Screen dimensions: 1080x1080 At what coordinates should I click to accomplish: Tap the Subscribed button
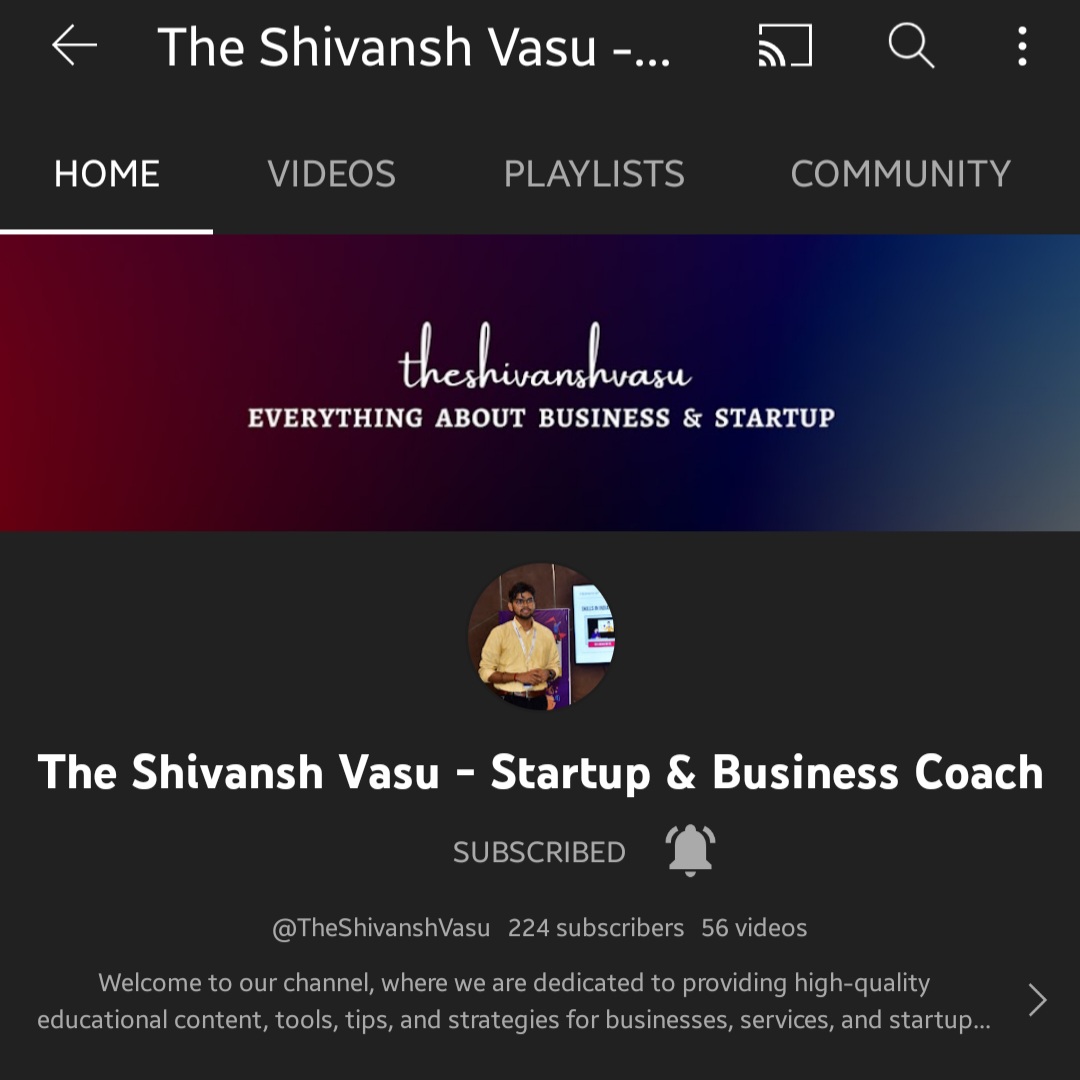point(539,852)
